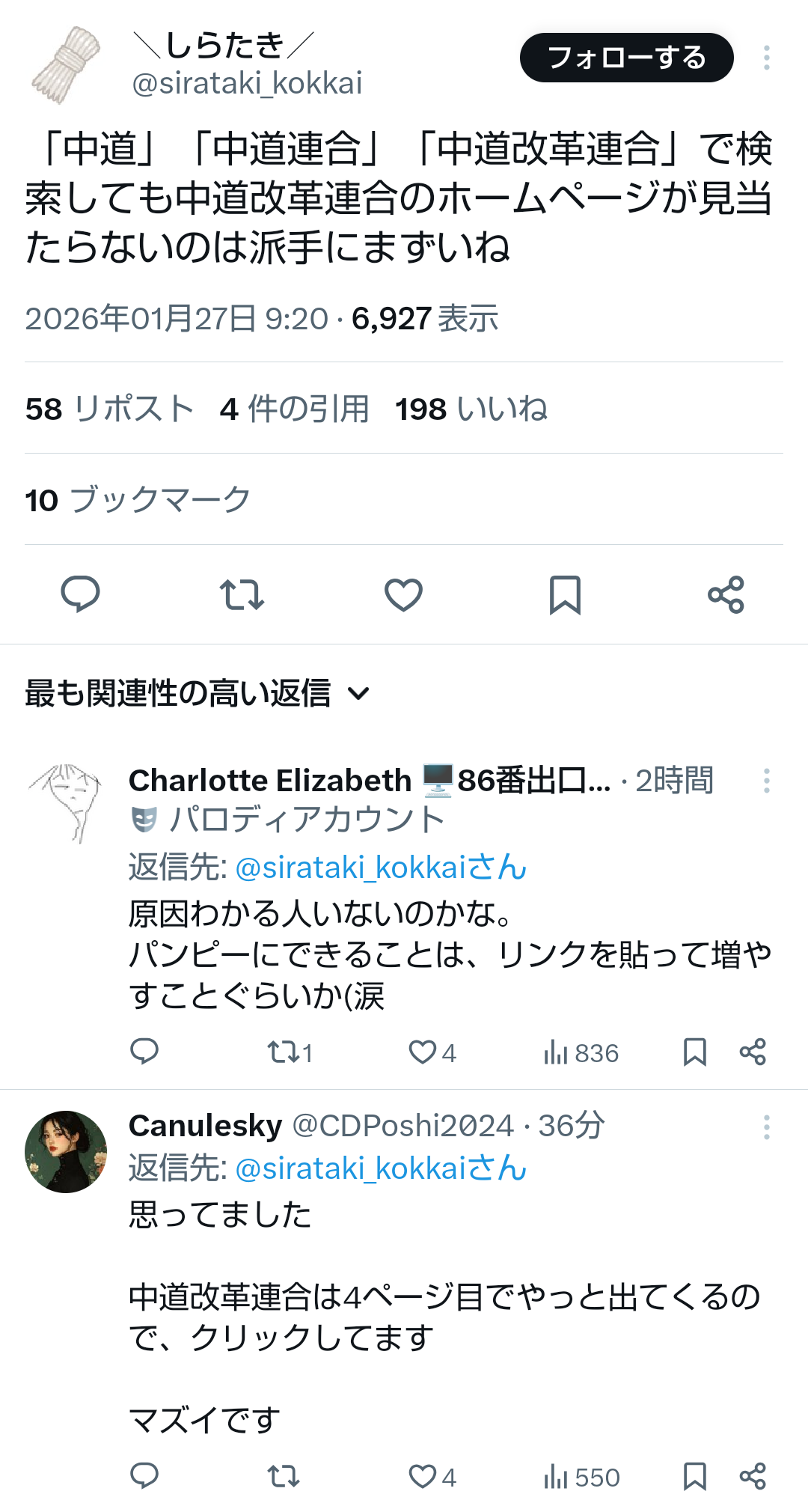Bookmark Canulesky's reply

pyautogui.click(x=694, y=1476)
